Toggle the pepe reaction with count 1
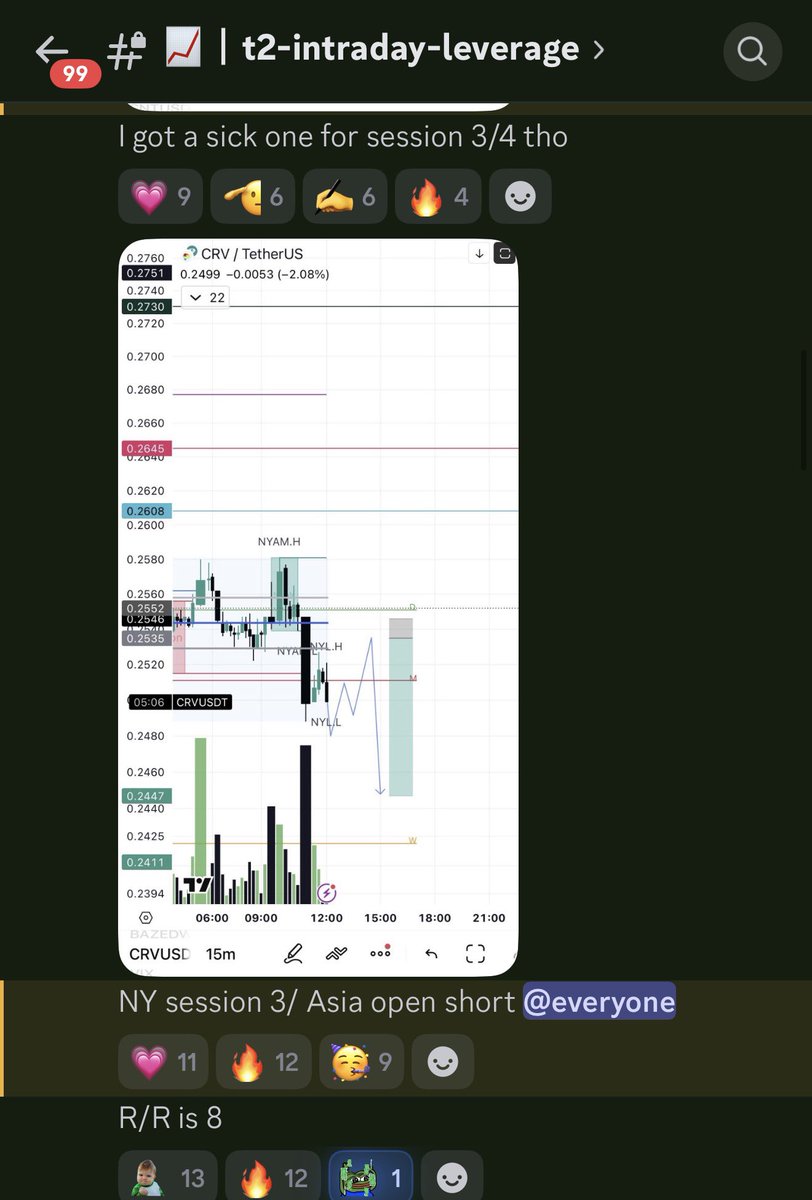This screenshot has width=812, height=1200. [370, 1178]
